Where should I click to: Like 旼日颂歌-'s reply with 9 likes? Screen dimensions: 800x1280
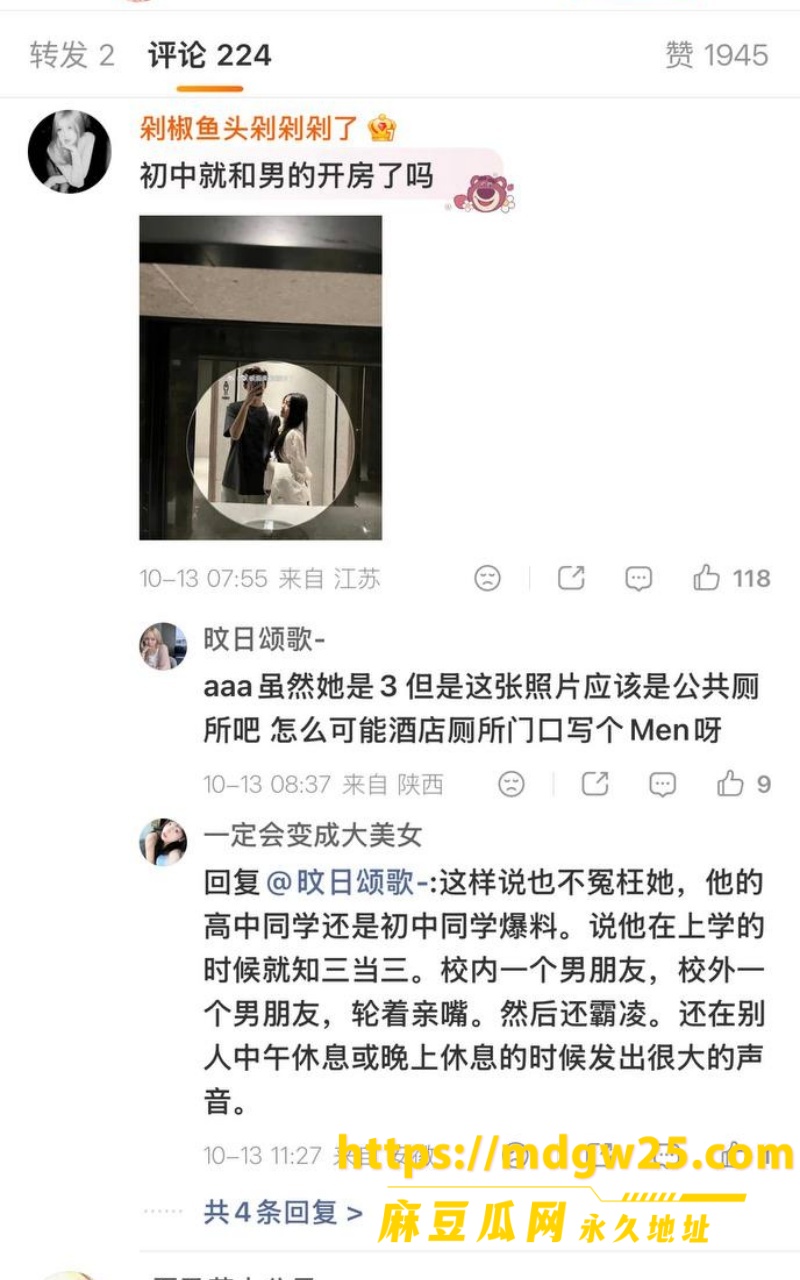pyautogui.click(x=743, y=784)
